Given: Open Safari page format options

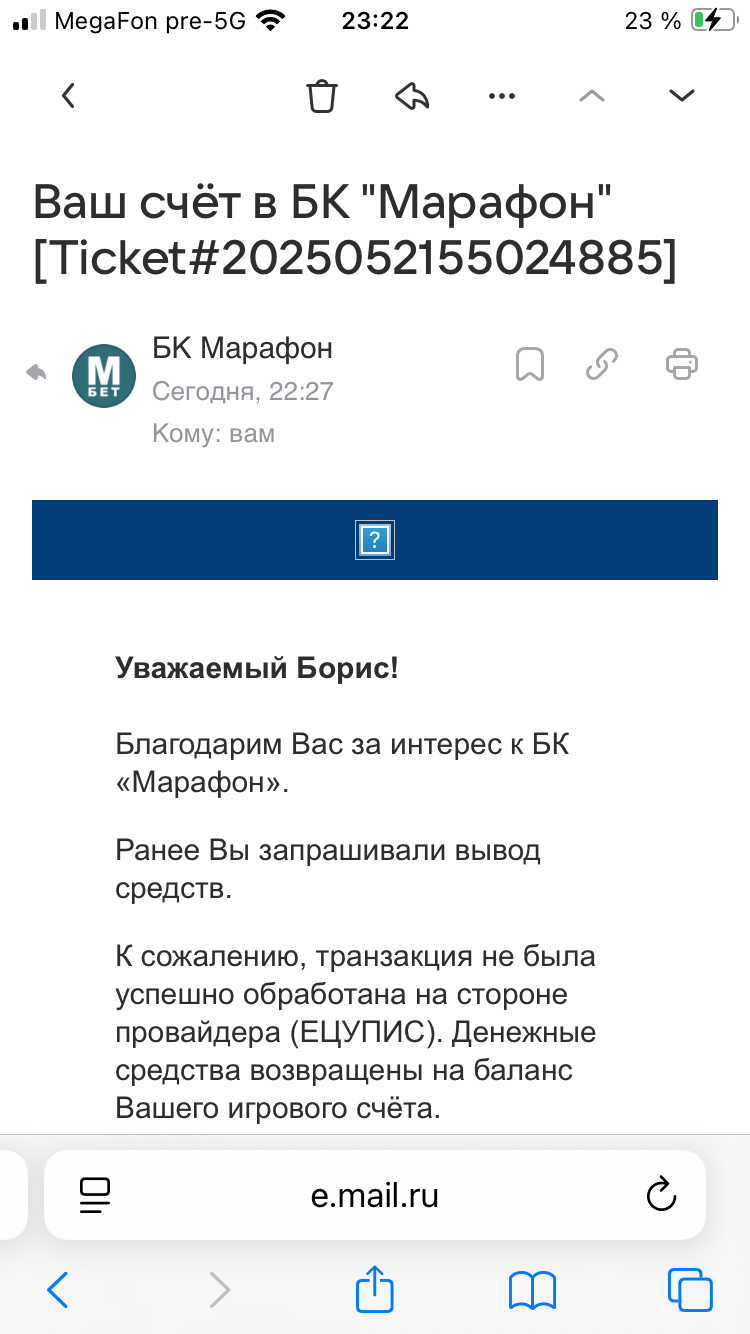Looking at the screenshot, I should (x=94, y=1195).
